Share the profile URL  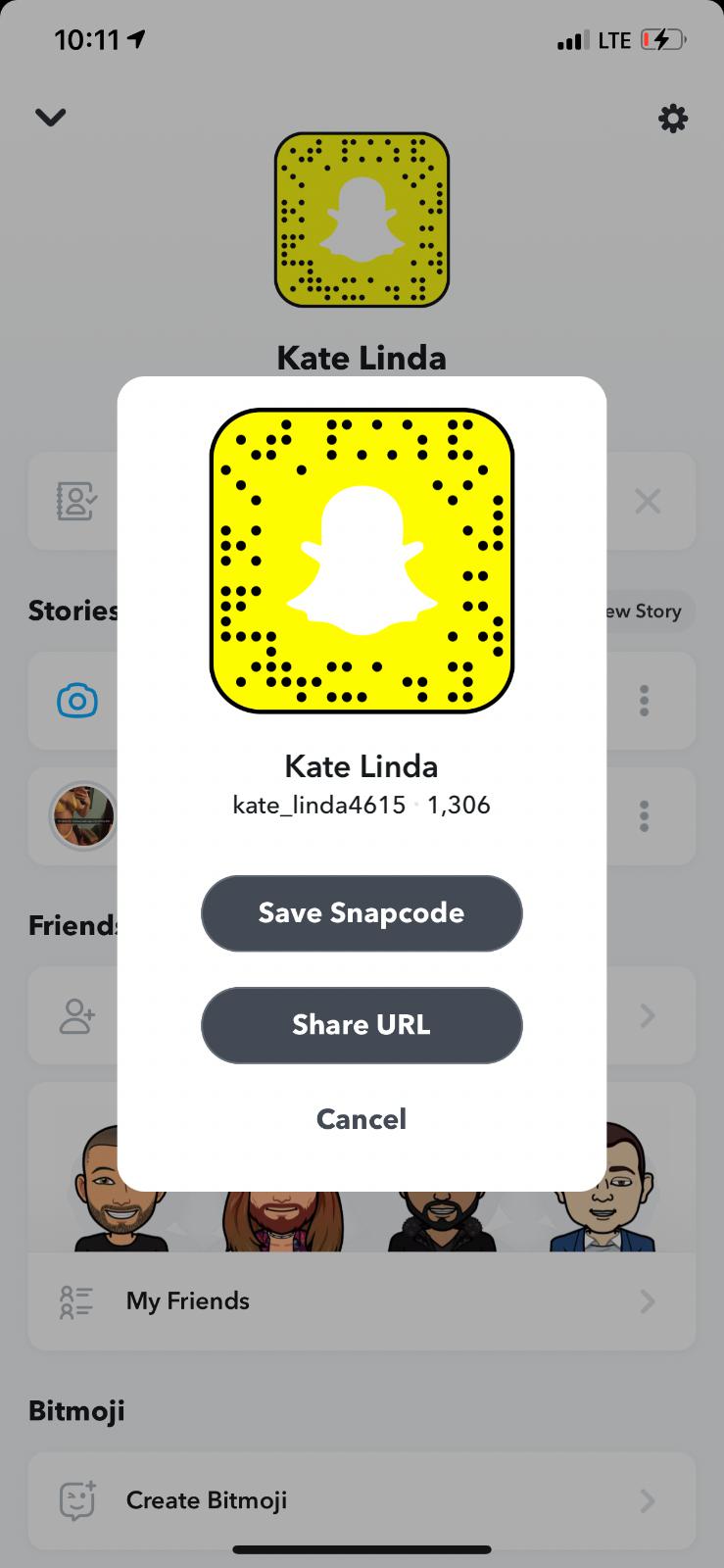[x=362, y=1025]
